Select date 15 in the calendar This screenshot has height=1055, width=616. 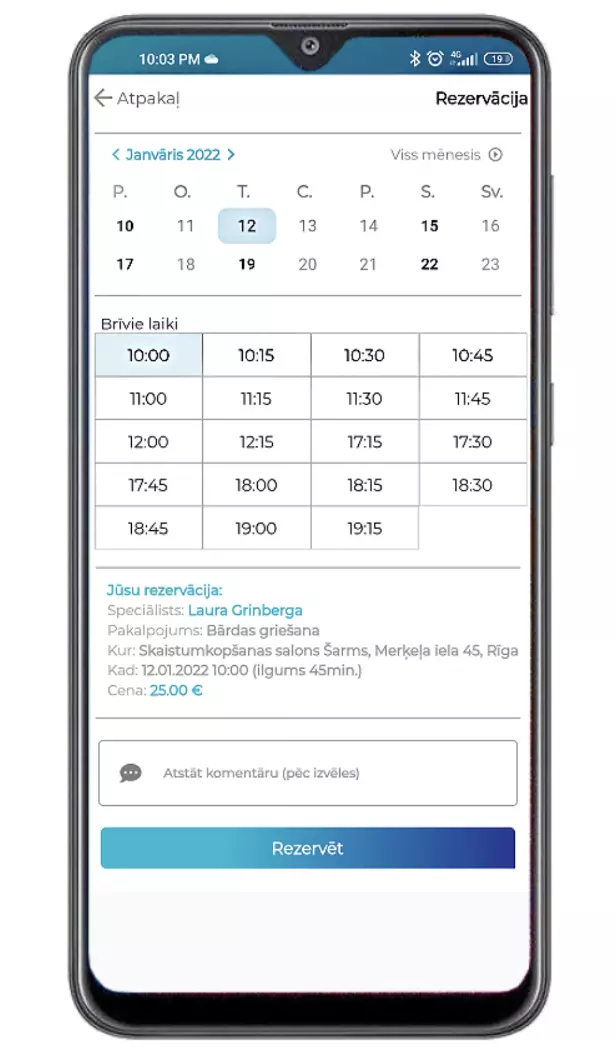429,226
